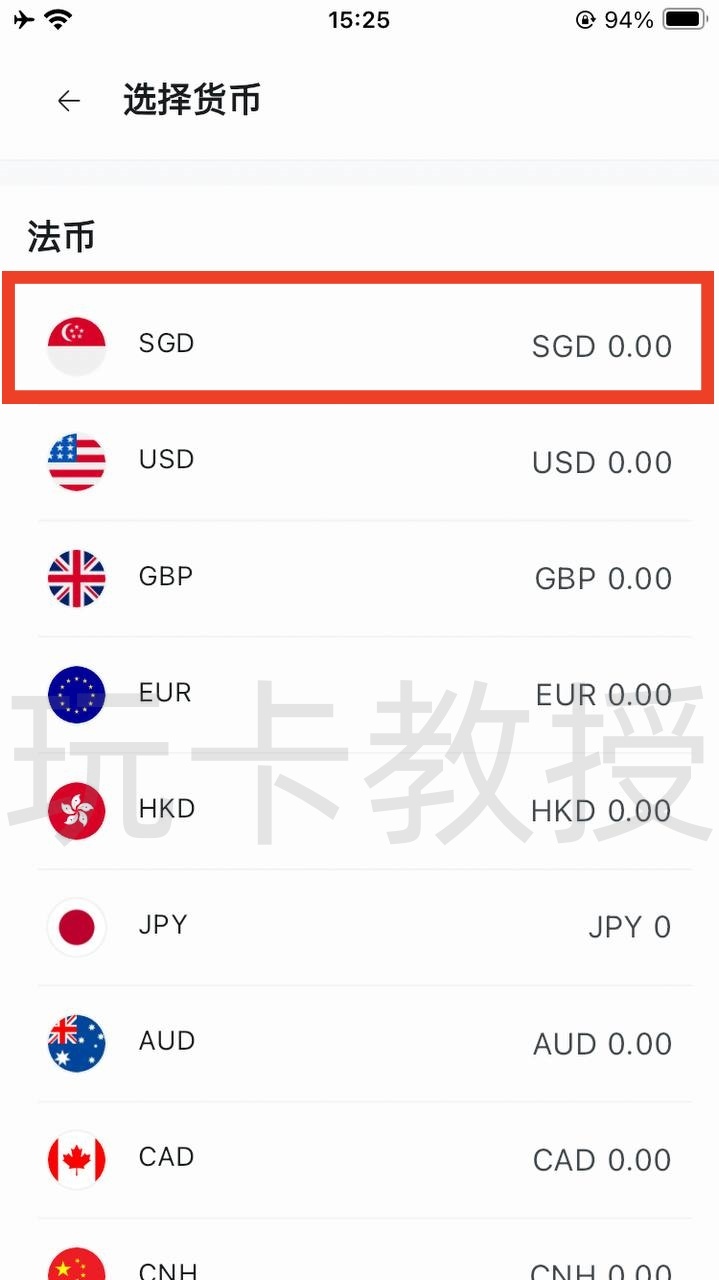Select the SGD currency row

click(x=358, y=344)
